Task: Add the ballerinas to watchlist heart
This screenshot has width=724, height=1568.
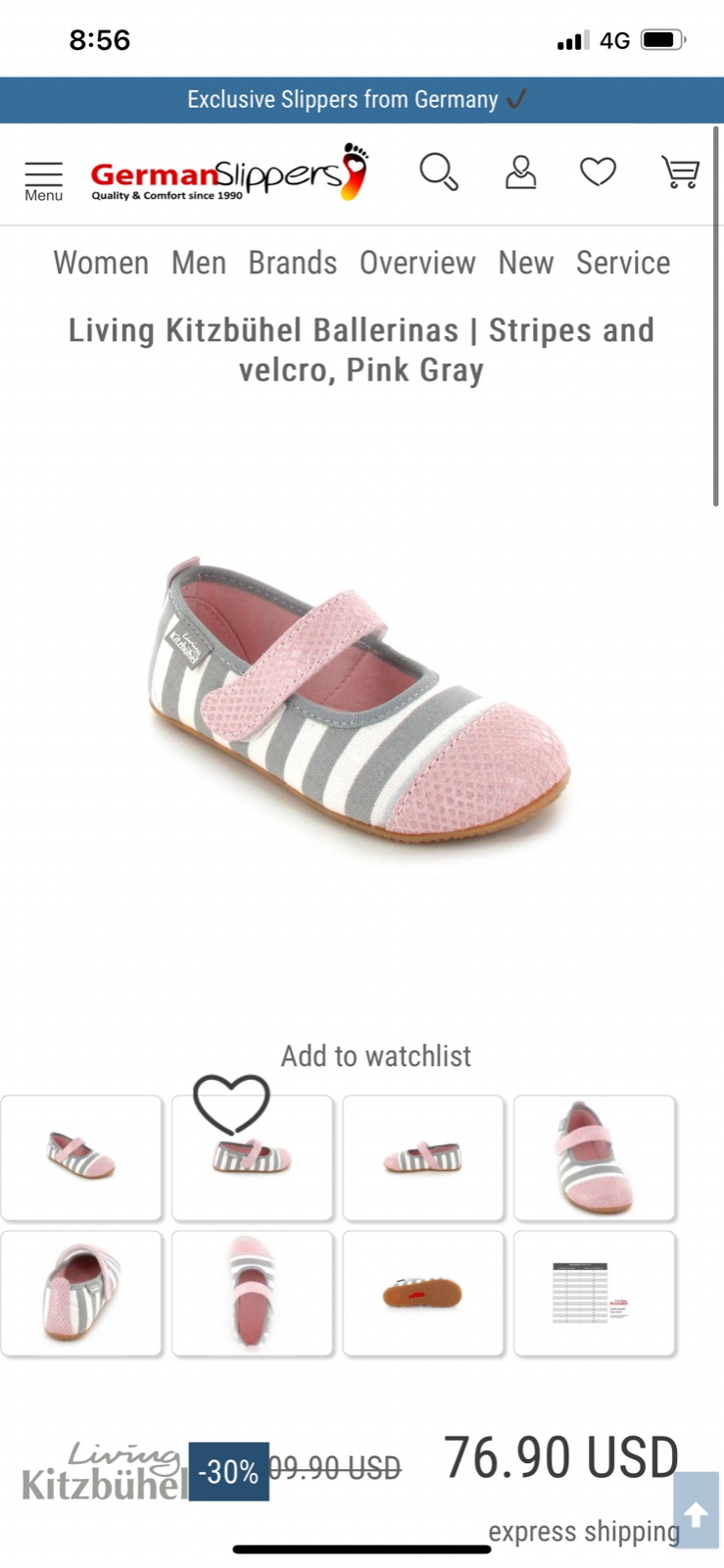Action: (231, 1103)
